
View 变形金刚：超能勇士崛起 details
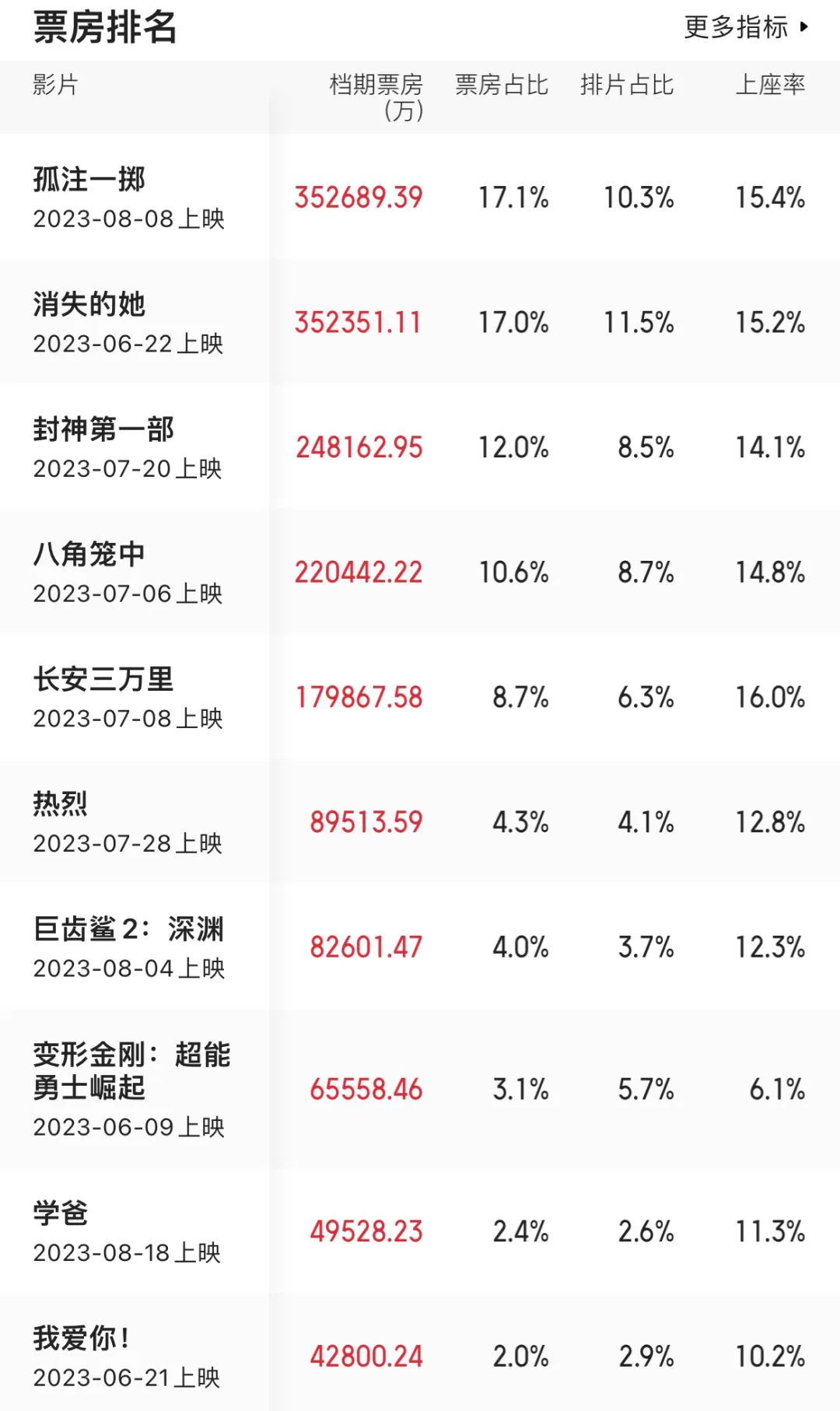(420, 1088)
